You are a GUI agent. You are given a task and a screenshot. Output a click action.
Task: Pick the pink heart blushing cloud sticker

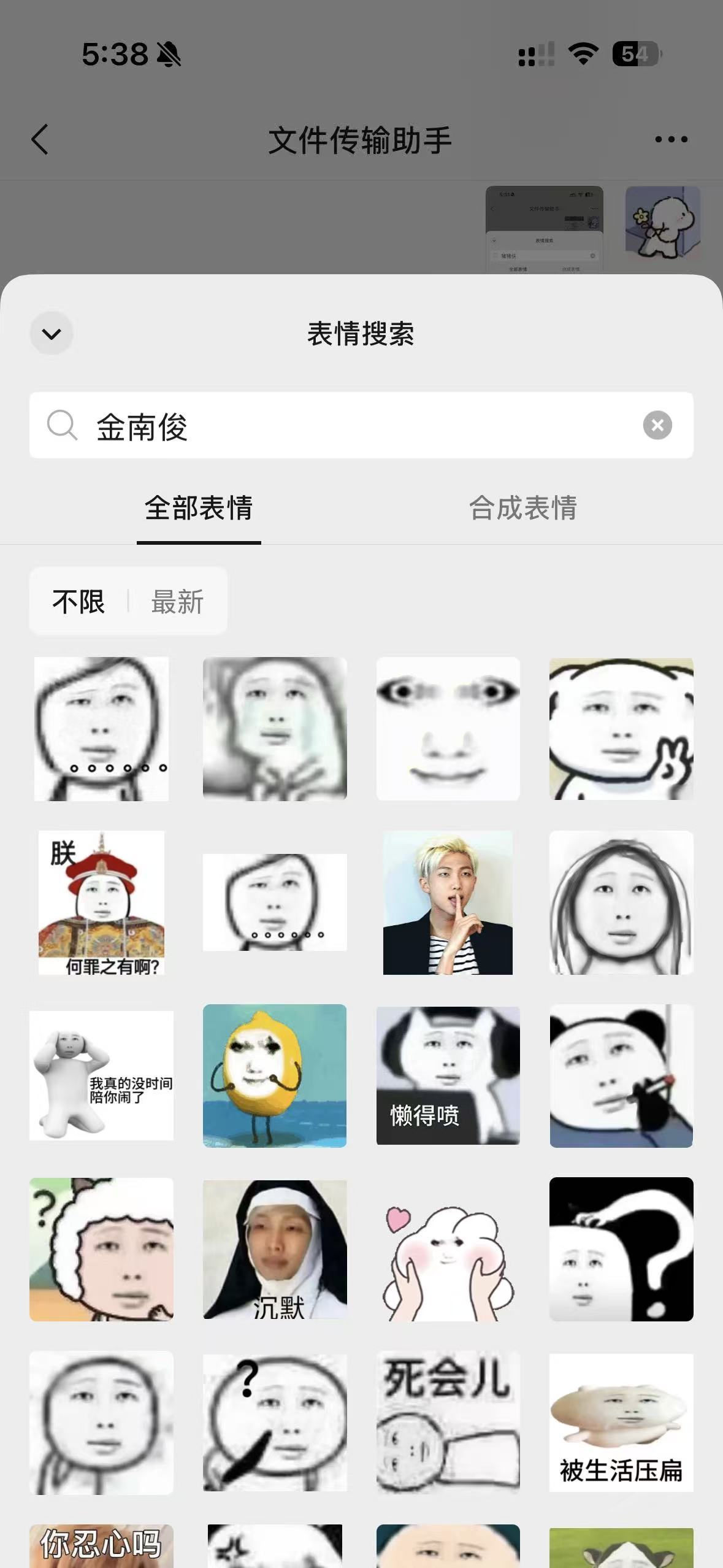pyautogui.click(x=448, y=1249)
